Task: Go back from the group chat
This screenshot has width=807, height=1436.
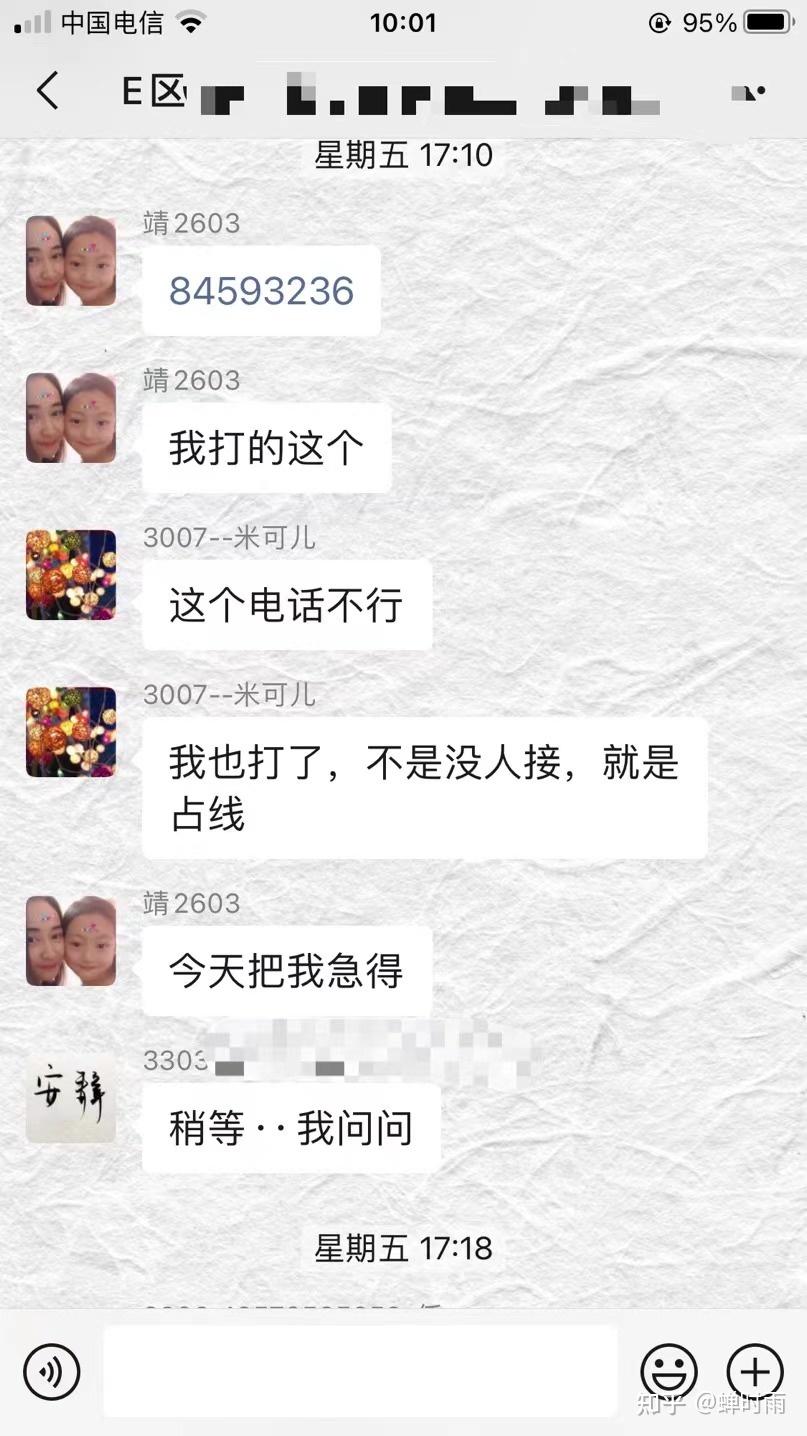Action: [47, 91]
